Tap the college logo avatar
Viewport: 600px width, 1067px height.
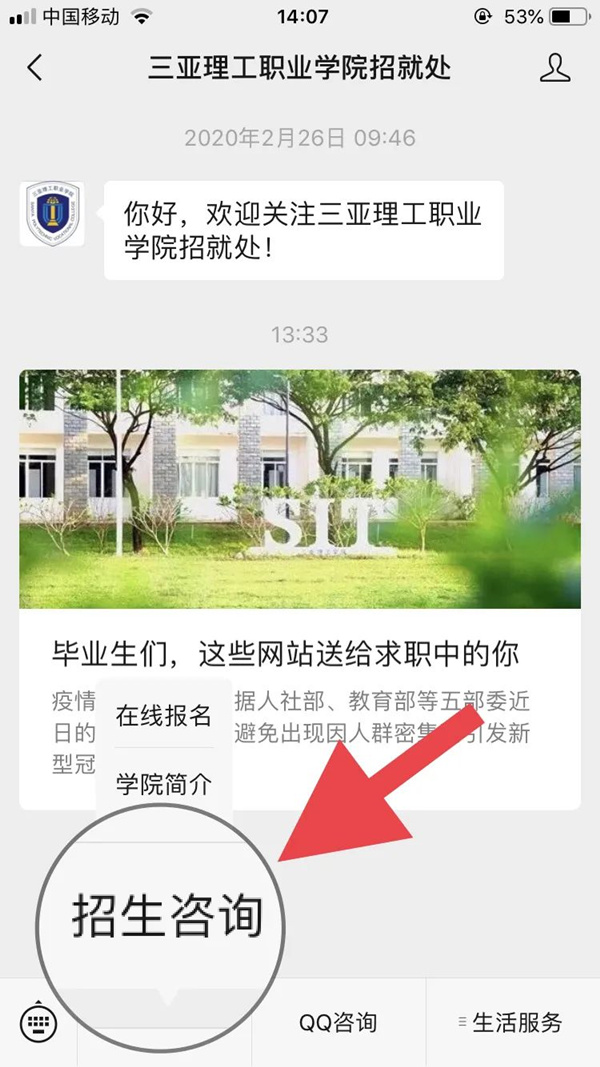[52, 213]
